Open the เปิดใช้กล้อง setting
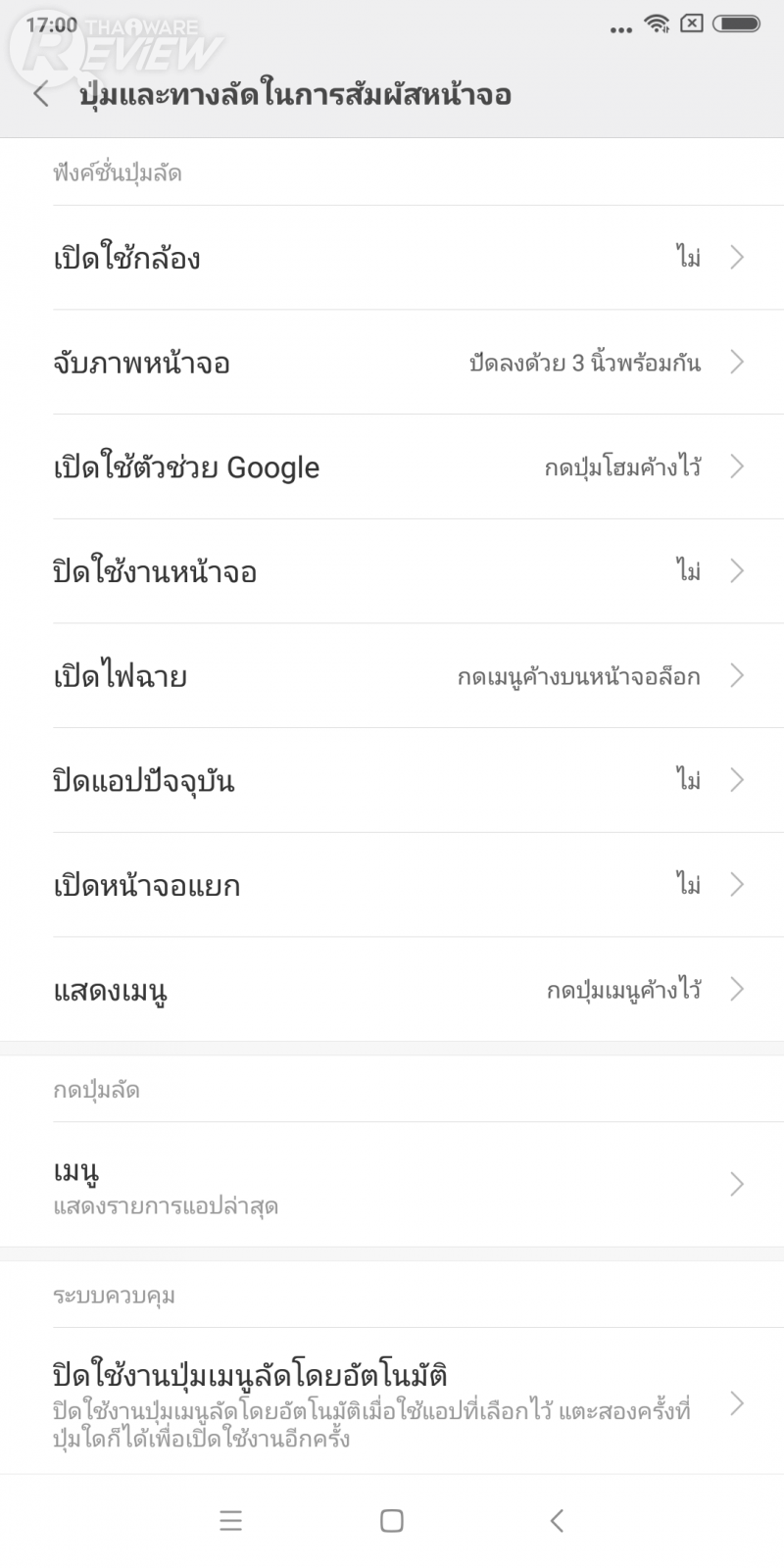This screenshot has height=1568, width=784. click(x=392, y=258)
